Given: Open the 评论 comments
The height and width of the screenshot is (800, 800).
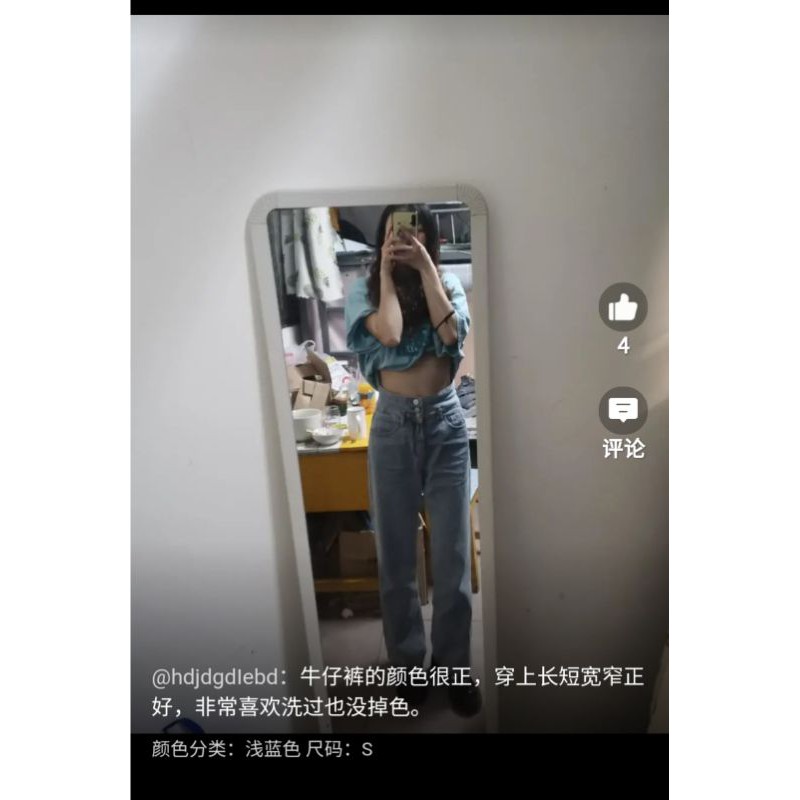Looking at the screenshot, I should [x=623, y=411].
